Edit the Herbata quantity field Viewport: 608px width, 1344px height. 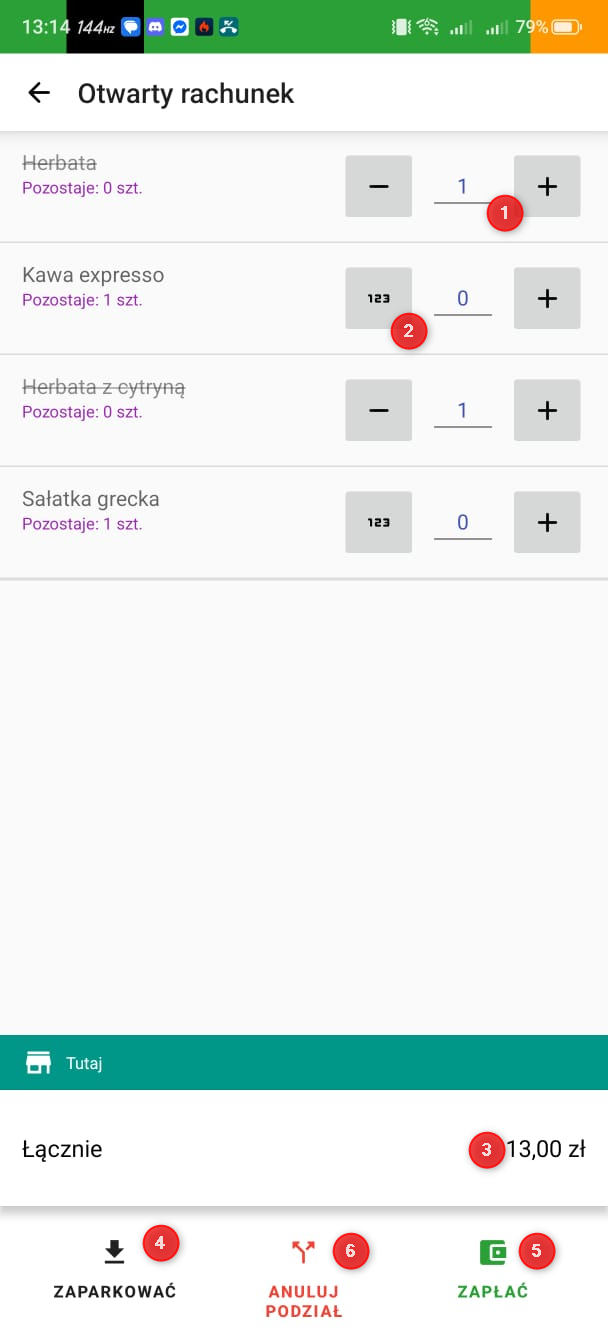462,186
